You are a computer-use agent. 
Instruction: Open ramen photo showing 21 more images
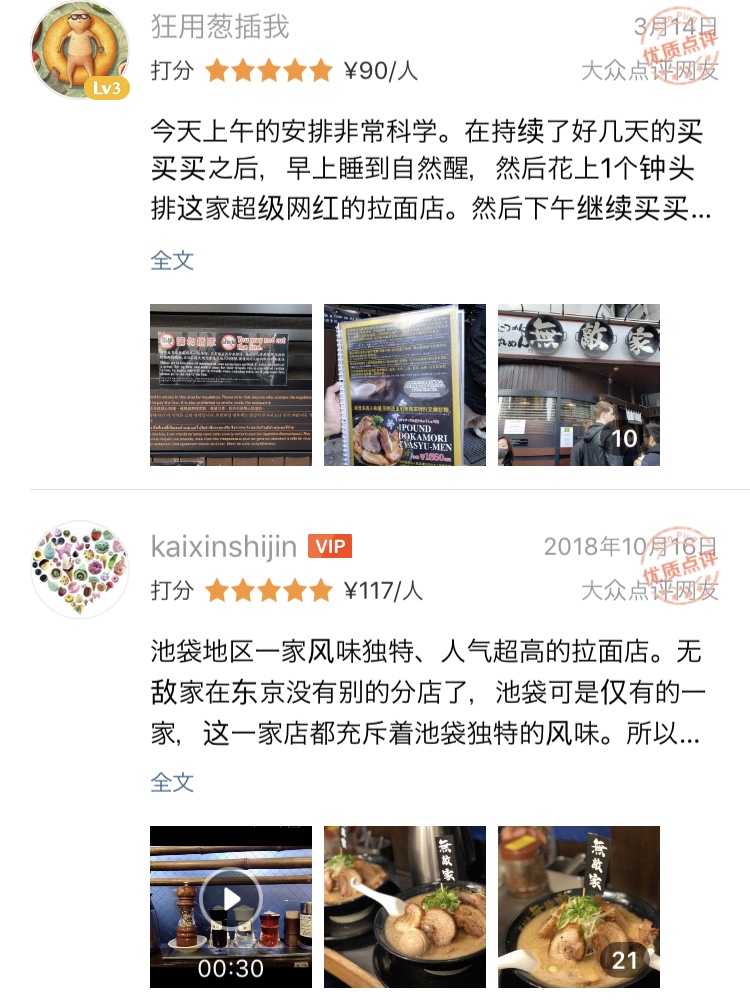pos(579,907)
